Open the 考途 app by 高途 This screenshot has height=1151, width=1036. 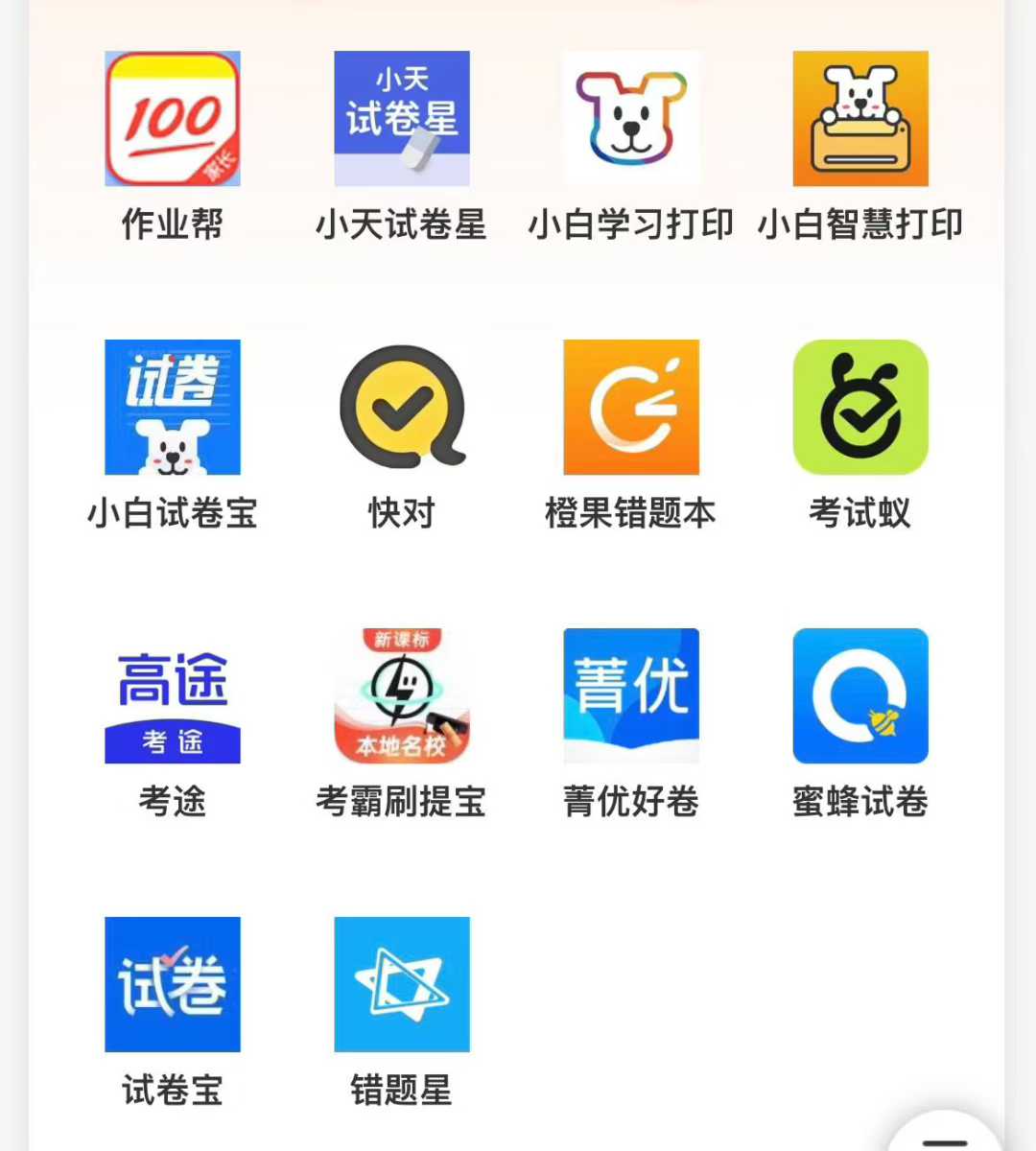172,696
